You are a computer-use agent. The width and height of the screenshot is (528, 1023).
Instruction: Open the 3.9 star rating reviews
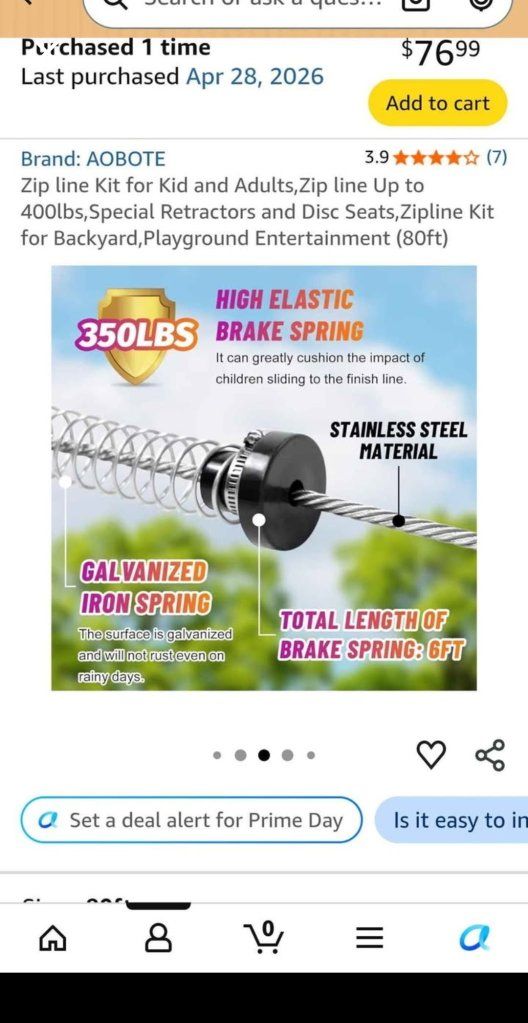435,157
